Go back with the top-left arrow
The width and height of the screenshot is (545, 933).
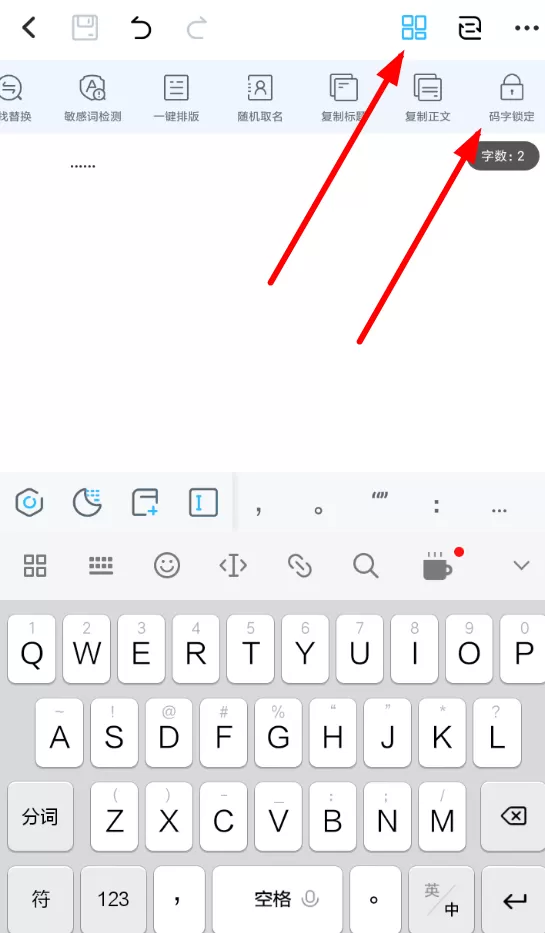click(x=29, y=27)
